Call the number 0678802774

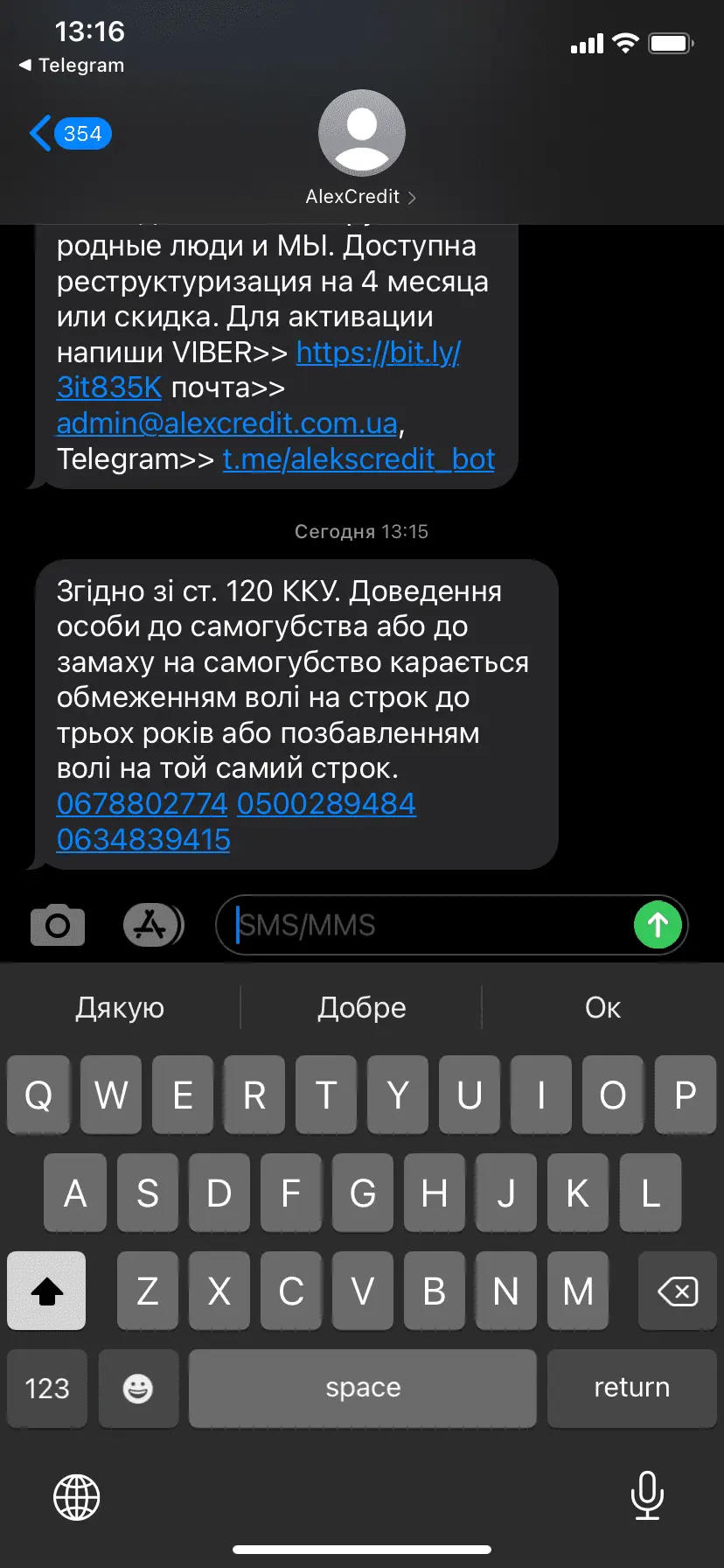(x=142, y=804)
